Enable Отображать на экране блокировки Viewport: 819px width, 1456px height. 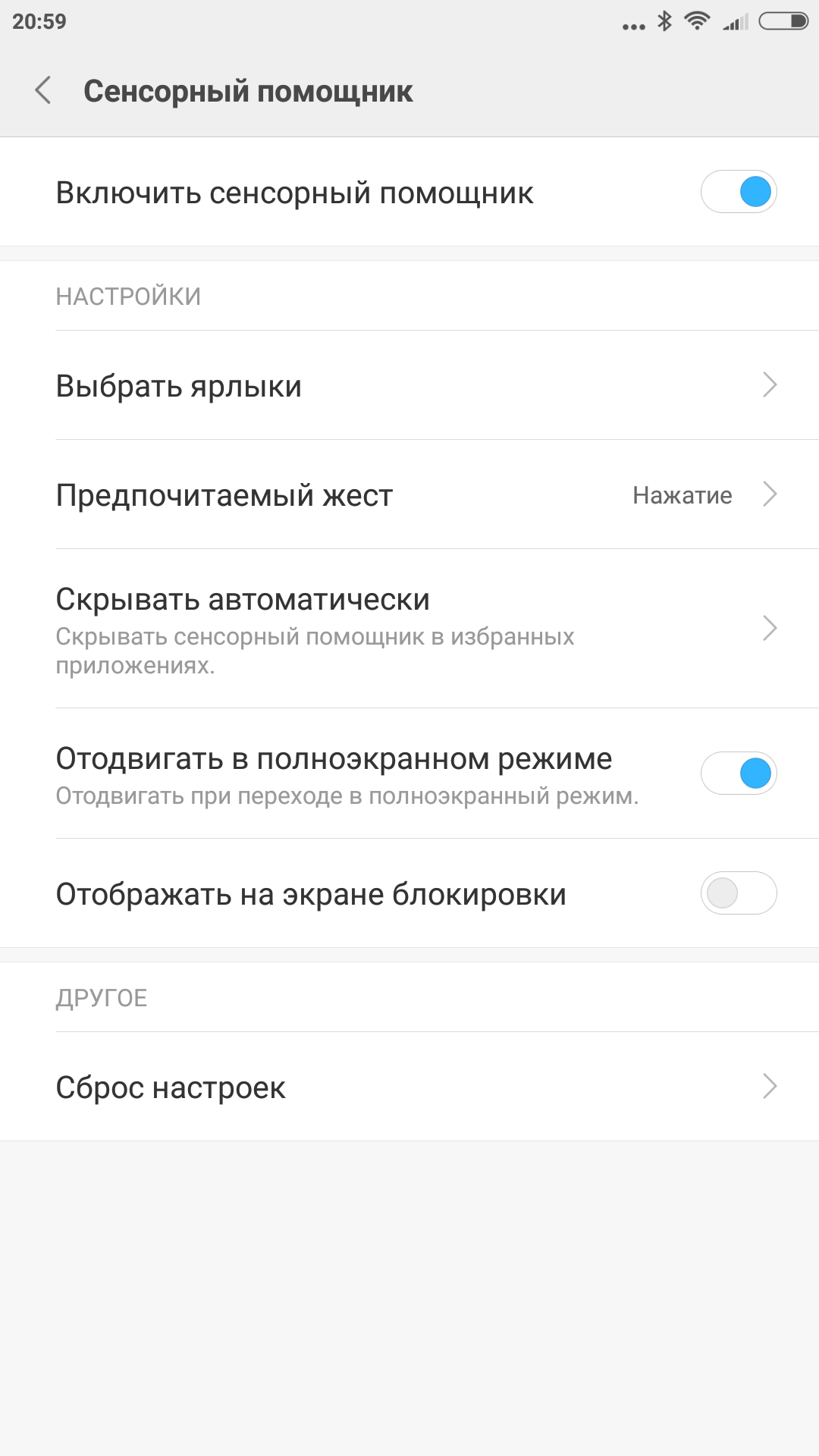738,893
